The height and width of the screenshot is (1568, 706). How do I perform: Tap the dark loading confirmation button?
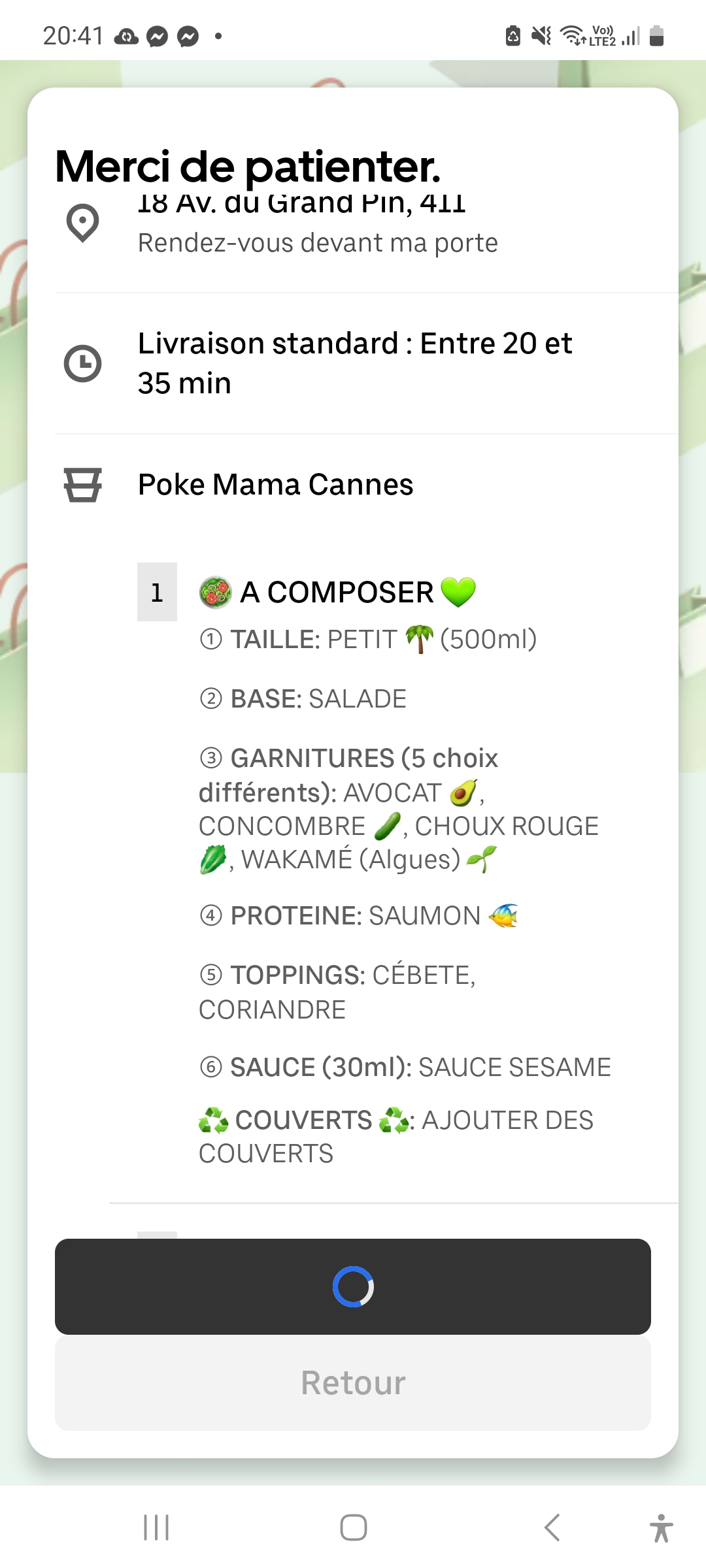click(x=353, y=1286)
